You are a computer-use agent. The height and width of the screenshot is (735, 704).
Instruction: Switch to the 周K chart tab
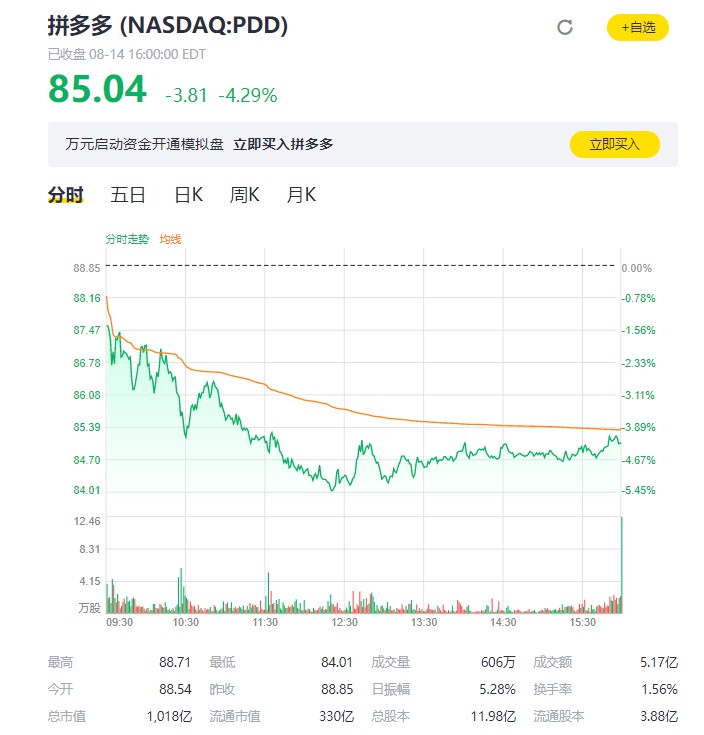[245, 195]
